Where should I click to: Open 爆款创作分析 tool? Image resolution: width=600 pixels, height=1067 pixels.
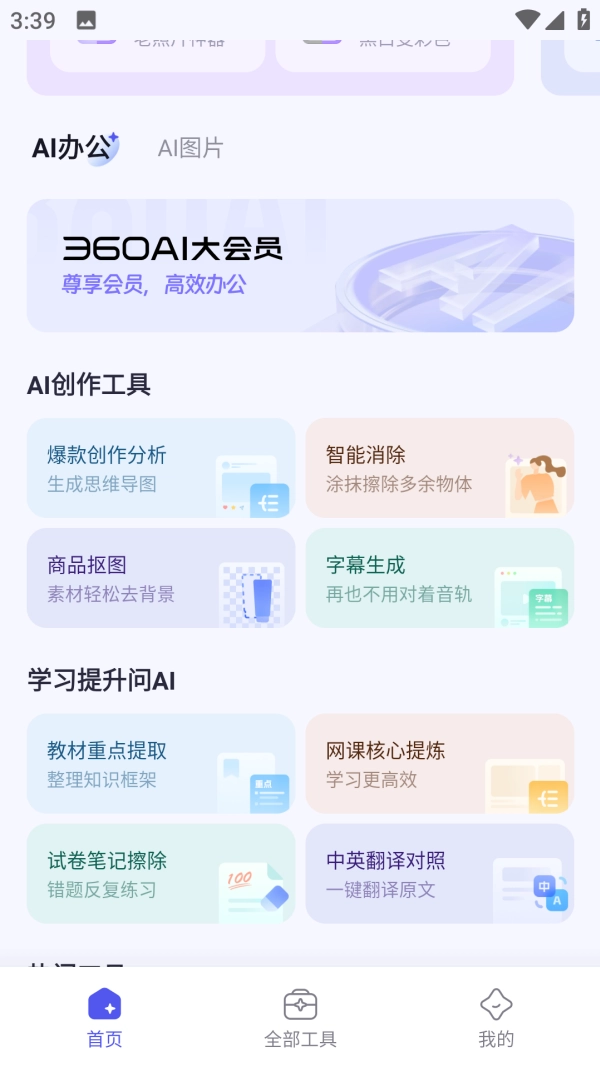click(x=161, y=468)
